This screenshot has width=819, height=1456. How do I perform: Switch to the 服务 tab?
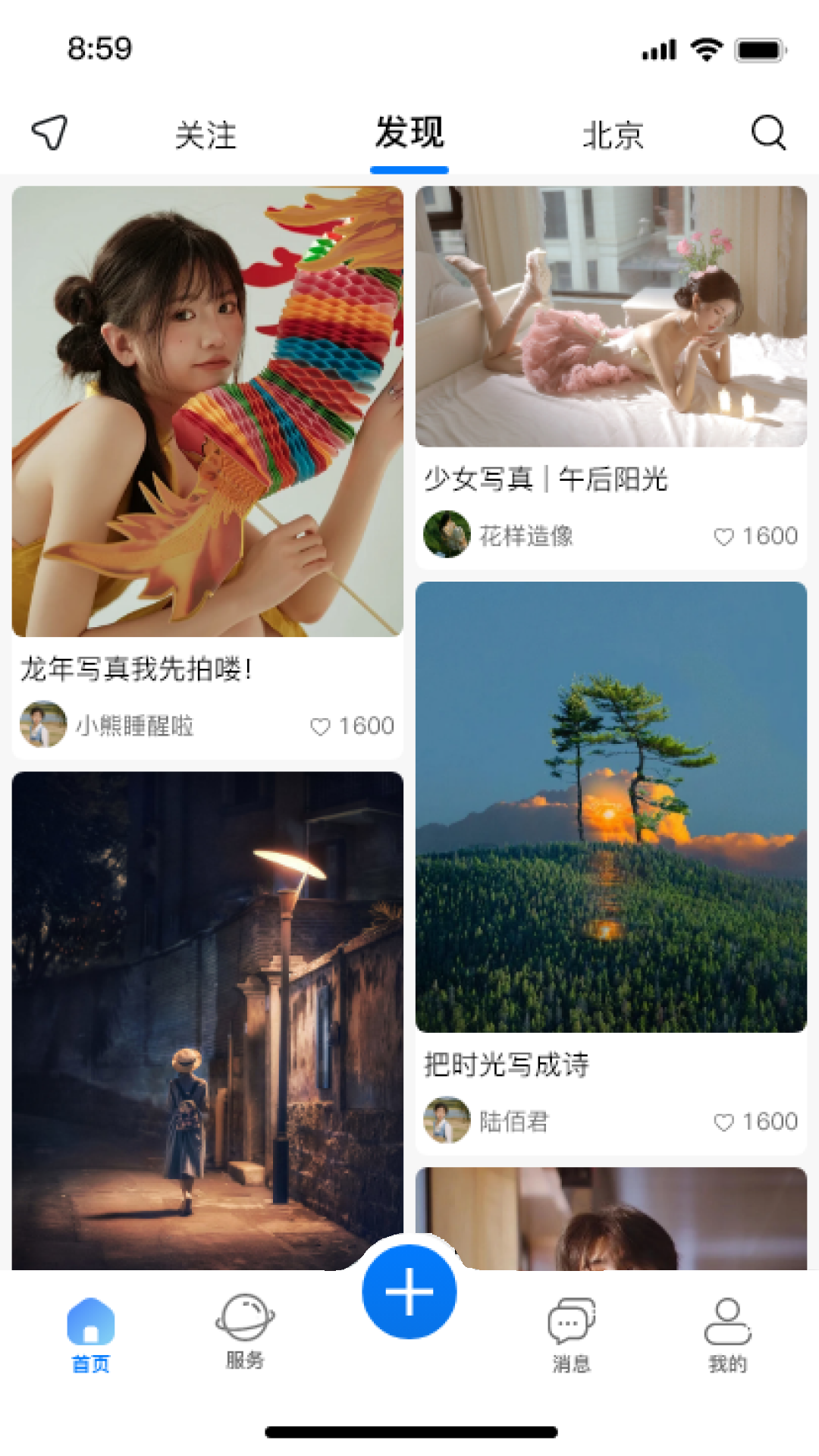245,1332
